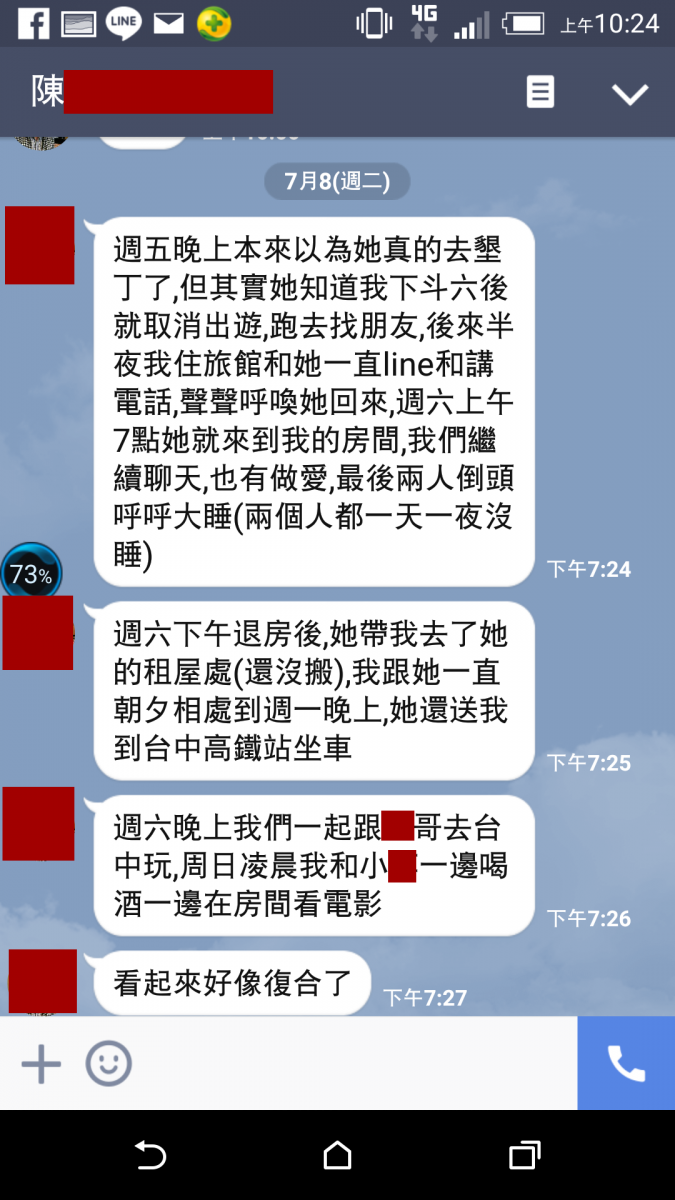Tap the message input field
The width and height of the screenshot is (675, 1200).
[350, 1064]
